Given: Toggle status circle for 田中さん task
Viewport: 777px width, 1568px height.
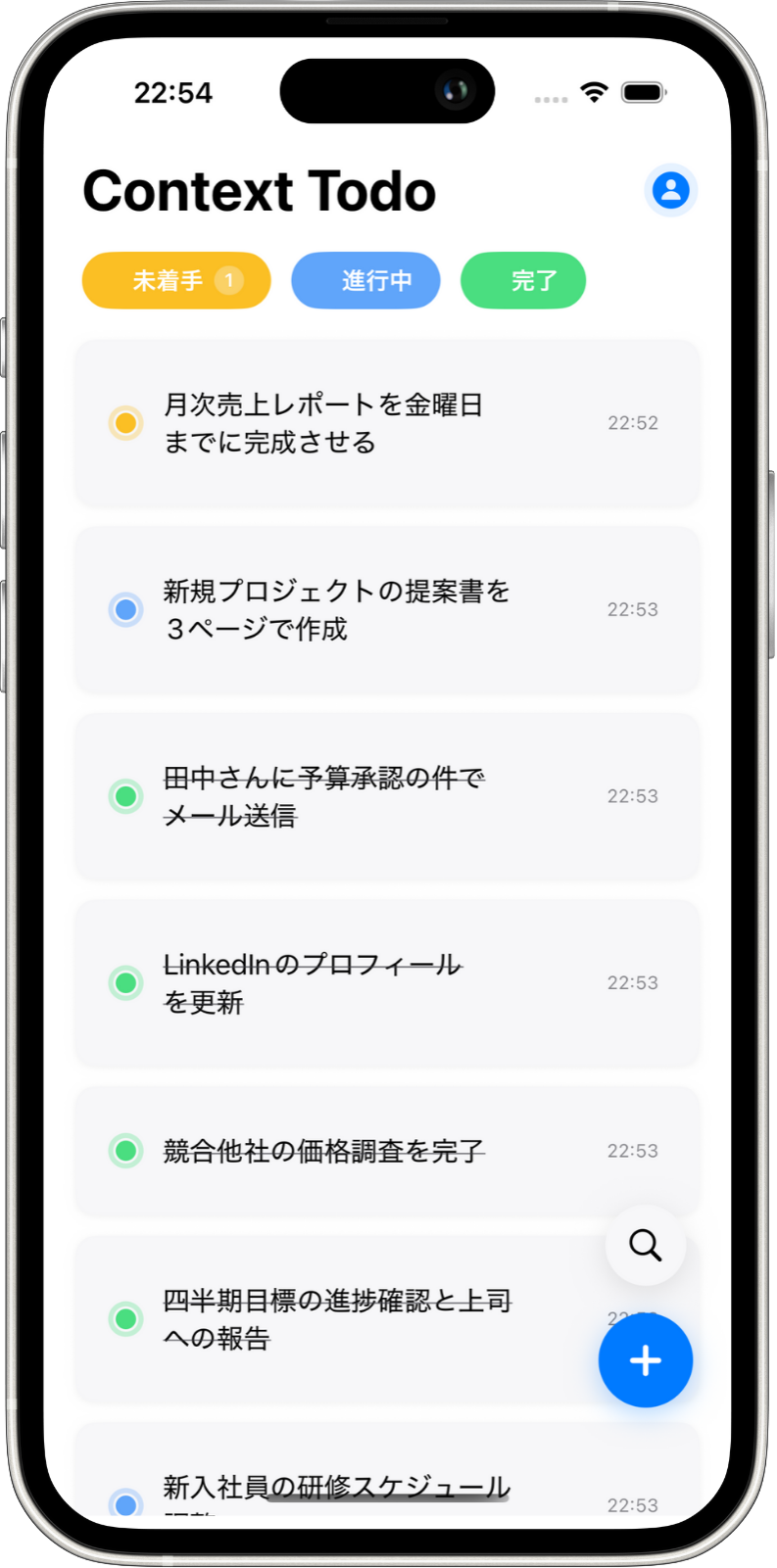Looking at the screenshot, I should pos(125,796).
